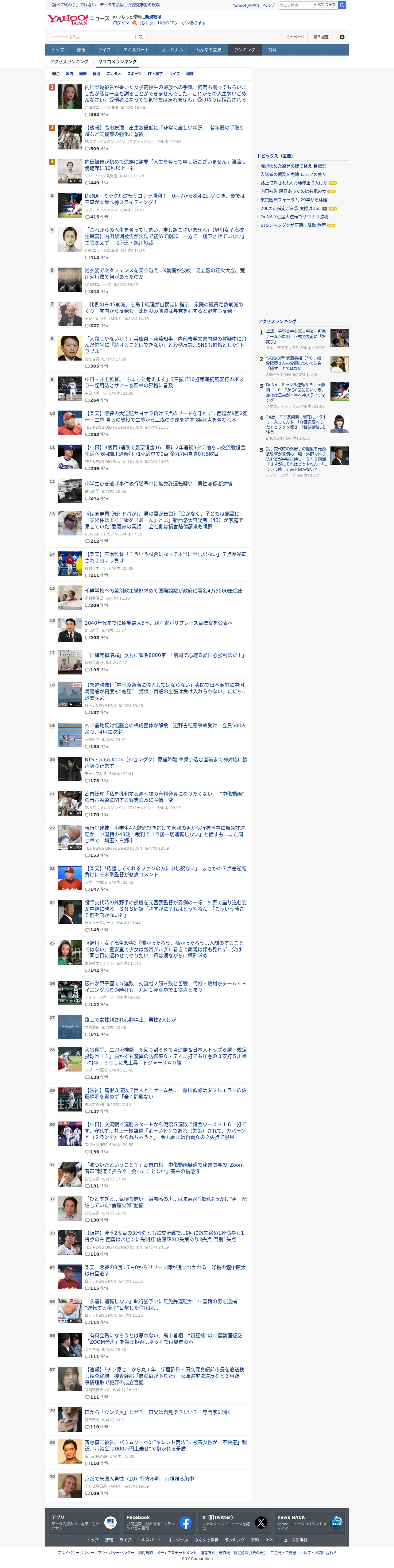The width and height of the screenshot is (394, 1568).
Task: Open rank 1 article about 内田梨瑚被告の手紙
Action: tap(166, 93)
